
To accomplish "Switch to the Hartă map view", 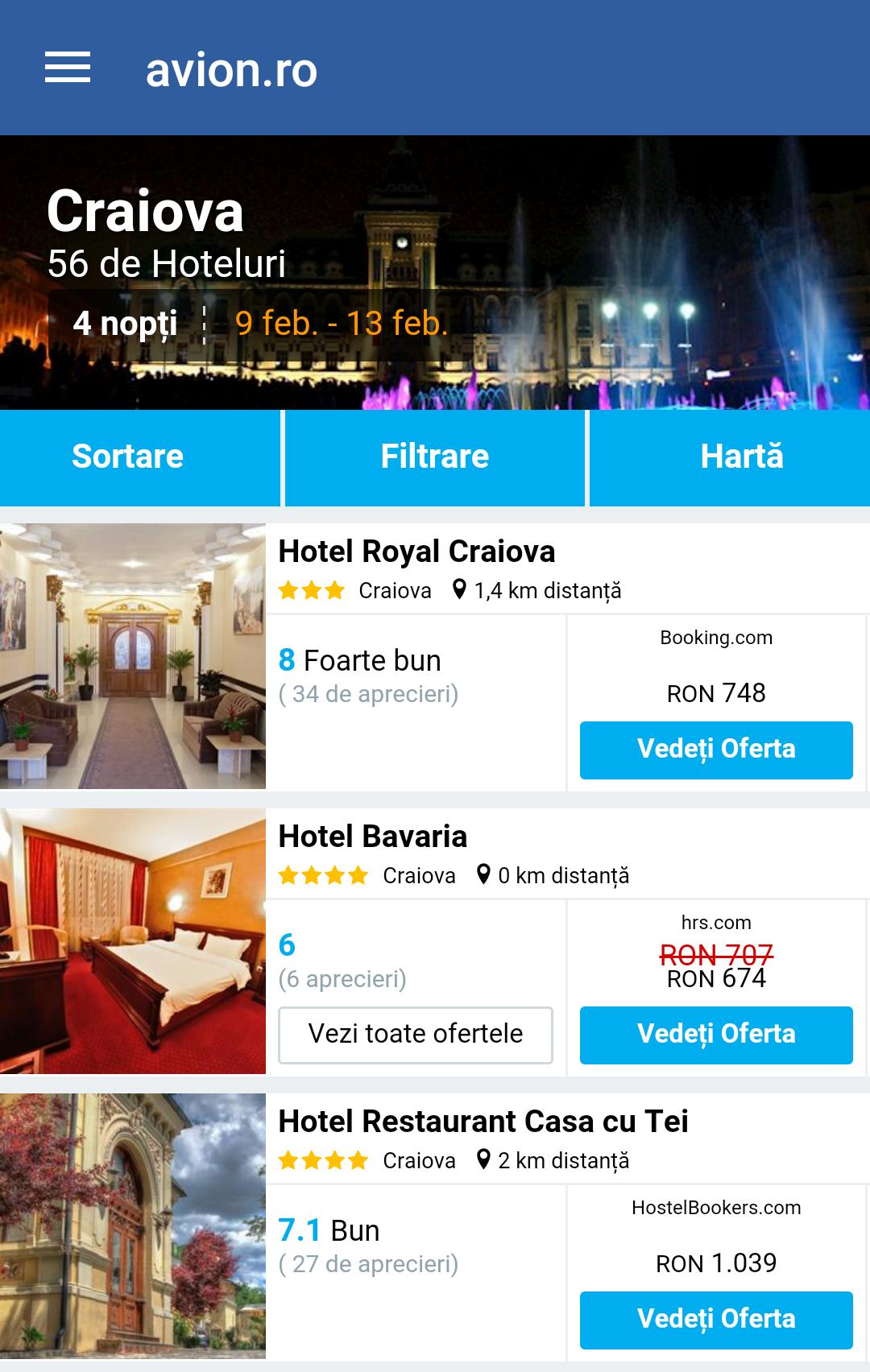I will point(741,457).
